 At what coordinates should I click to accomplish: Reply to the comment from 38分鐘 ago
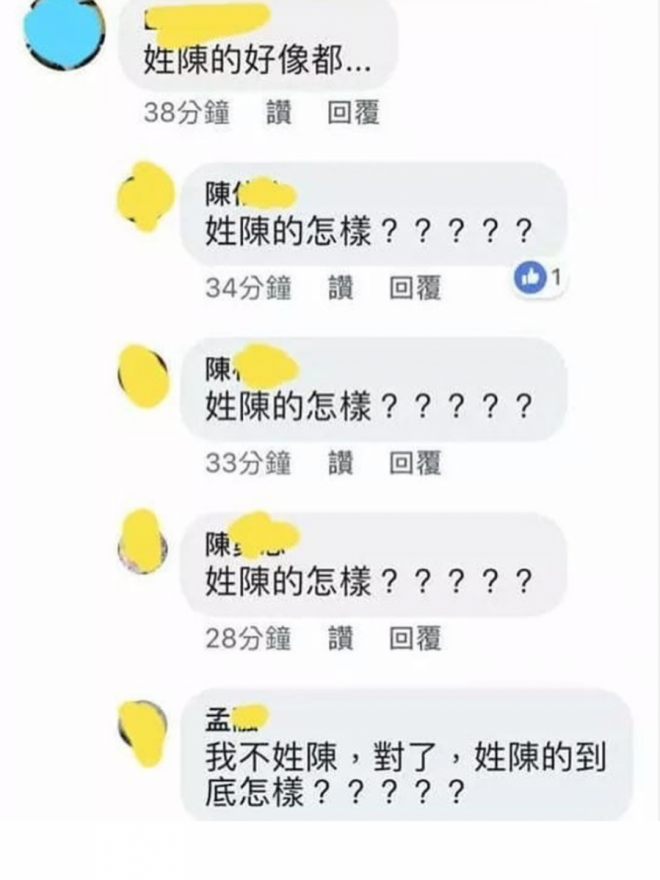353,113
